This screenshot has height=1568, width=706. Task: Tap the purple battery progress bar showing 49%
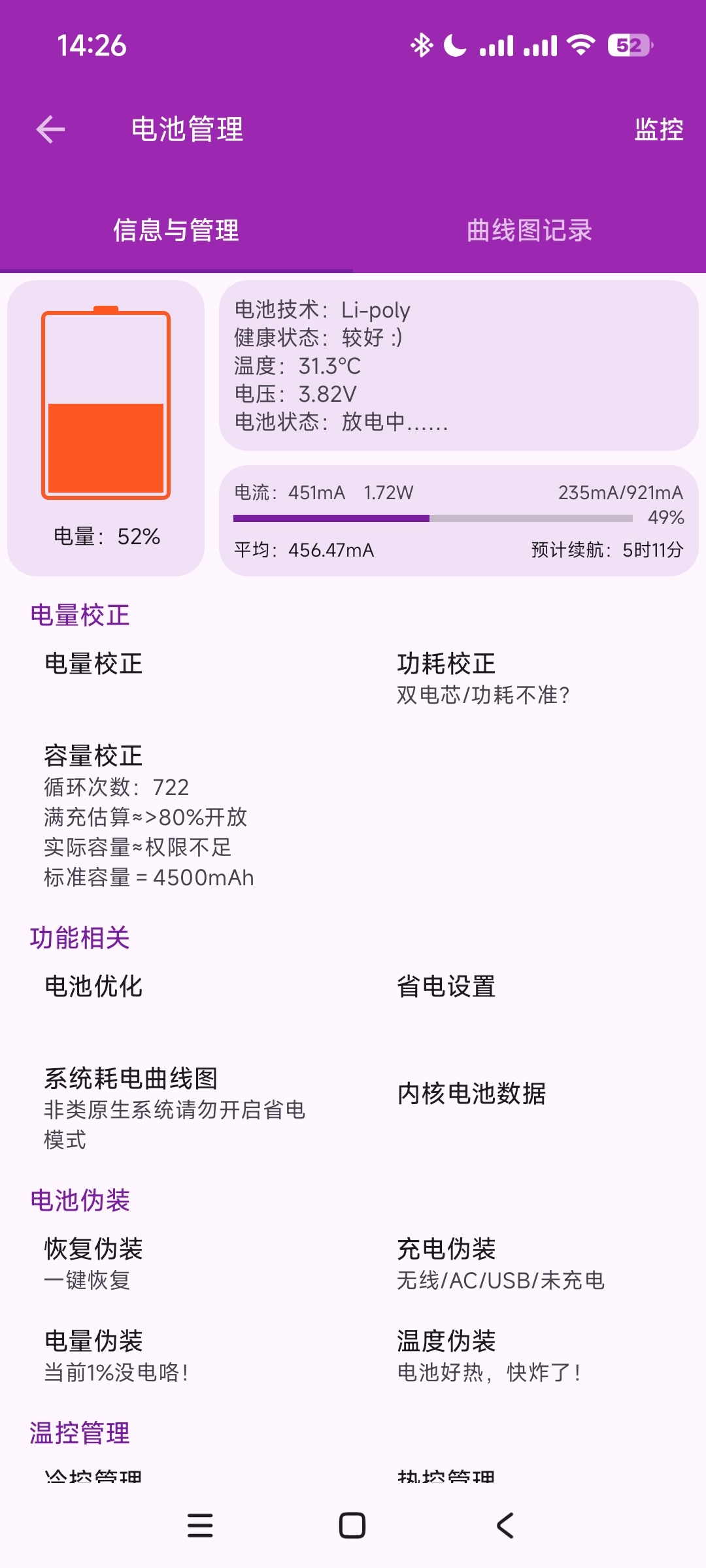(428, 518)
